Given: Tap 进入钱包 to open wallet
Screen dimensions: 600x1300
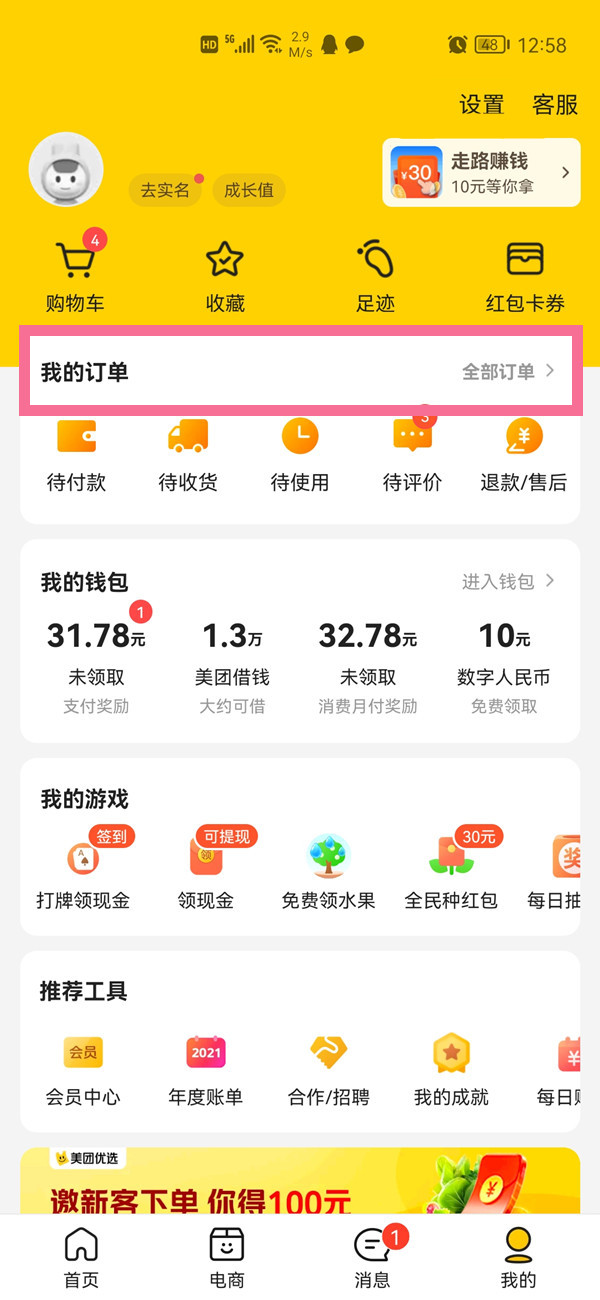Looking at the screenshot, I should click(507, 581).
